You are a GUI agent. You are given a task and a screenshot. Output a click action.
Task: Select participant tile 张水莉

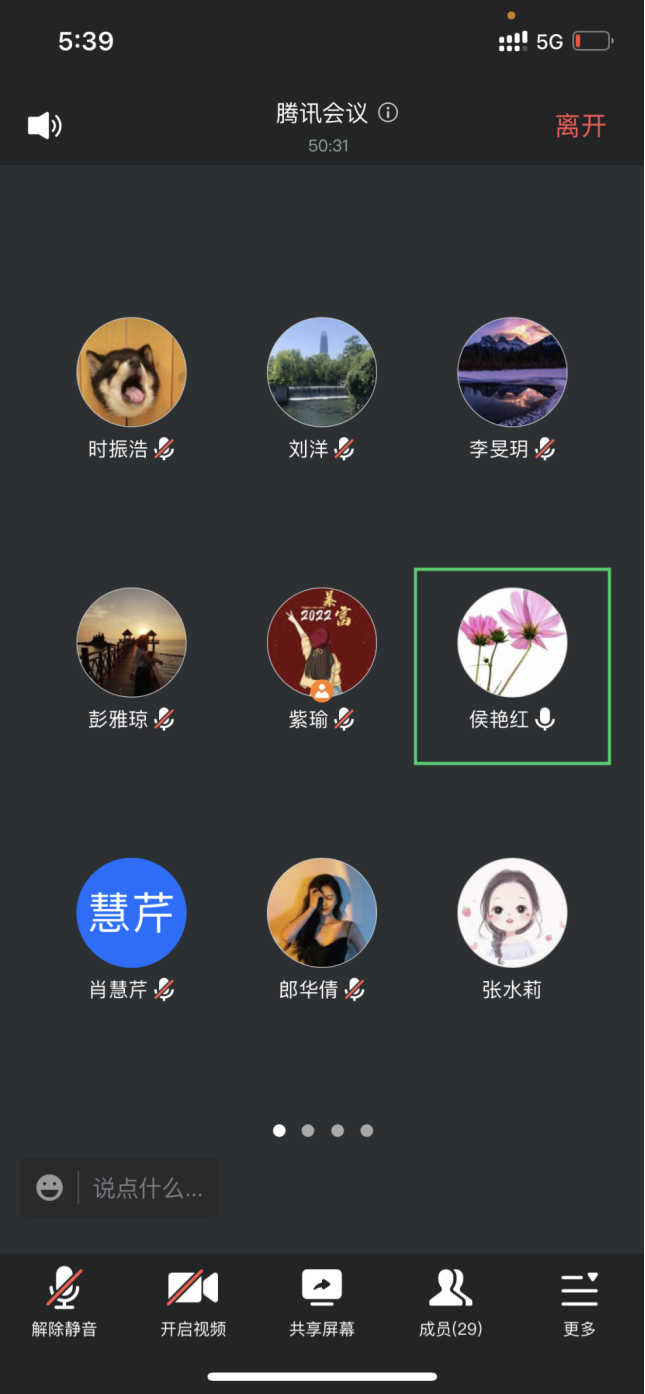(512, 912)
